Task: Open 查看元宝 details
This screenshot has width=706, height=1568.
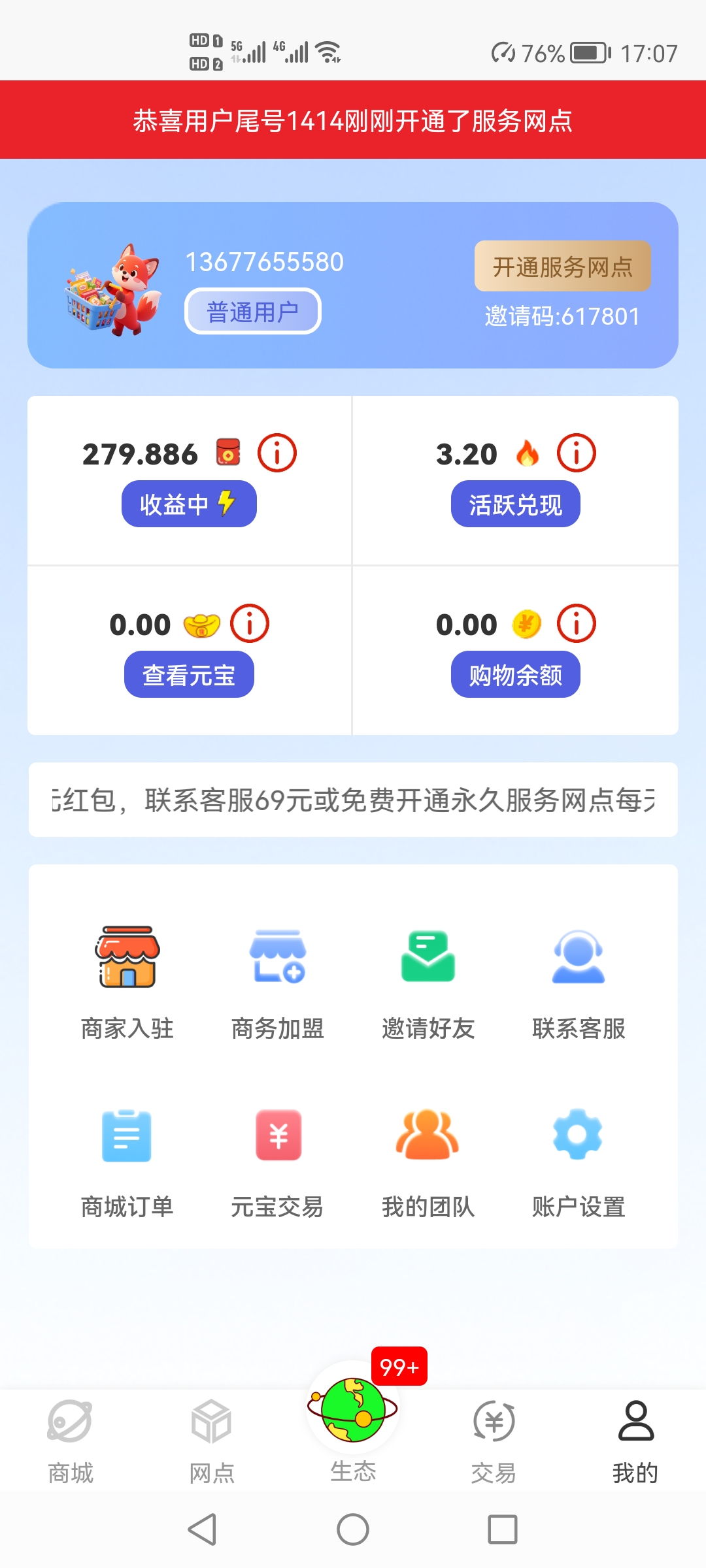Action: 189,674
